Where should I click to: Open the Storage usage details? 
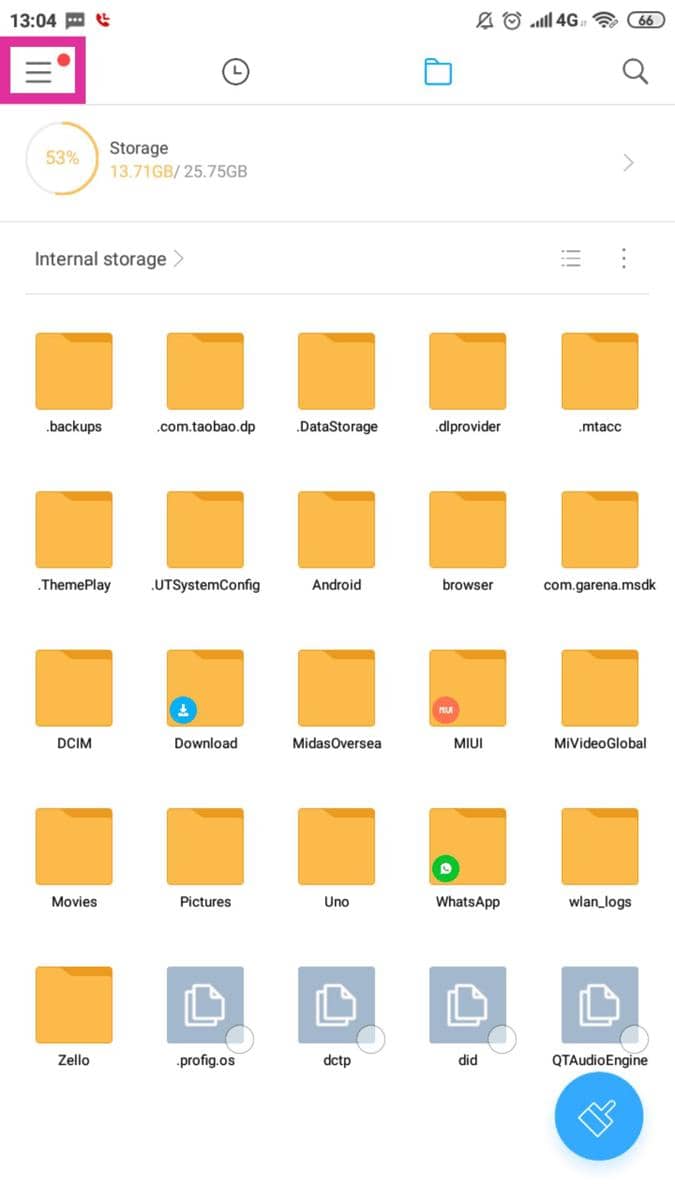337,161
